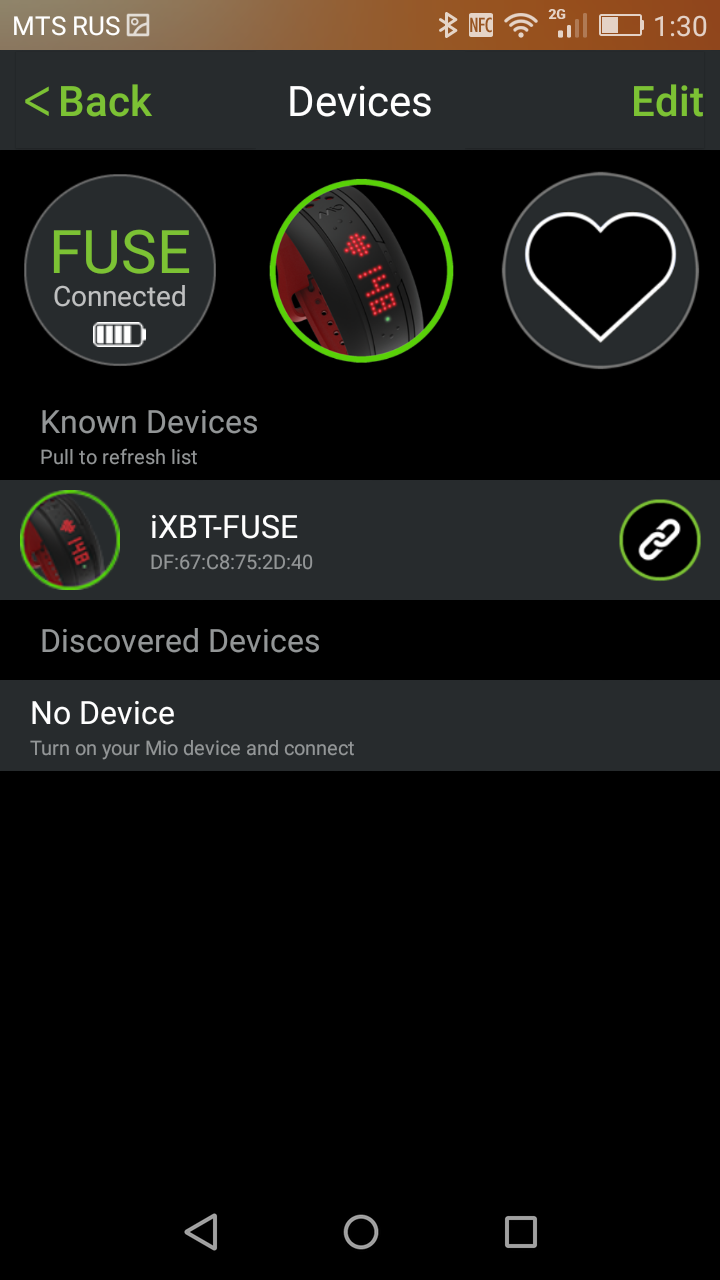Viewport: 720px width, 1280px height.
Task: Tap Edit to modify the devices list
Action: (667, 101)
